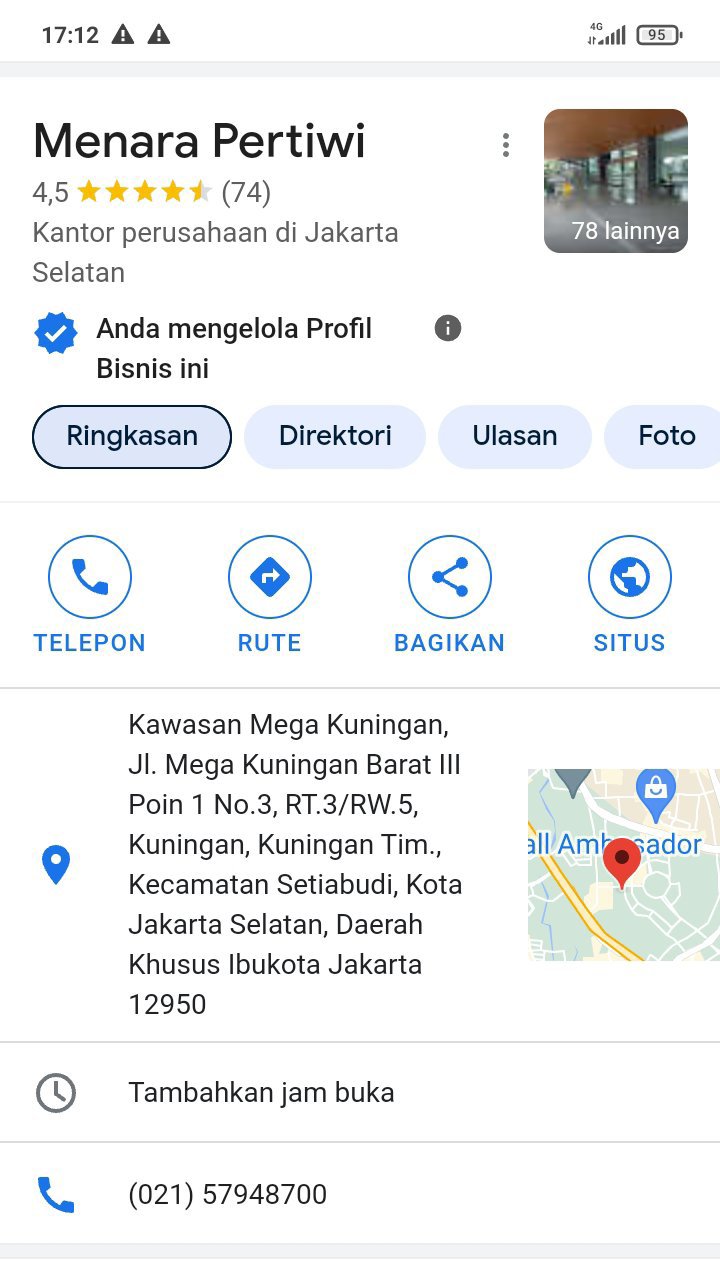This screenshot has width=720, height=1280.
Task: Switch to the Direktori tab
Action: pos(335,437)
